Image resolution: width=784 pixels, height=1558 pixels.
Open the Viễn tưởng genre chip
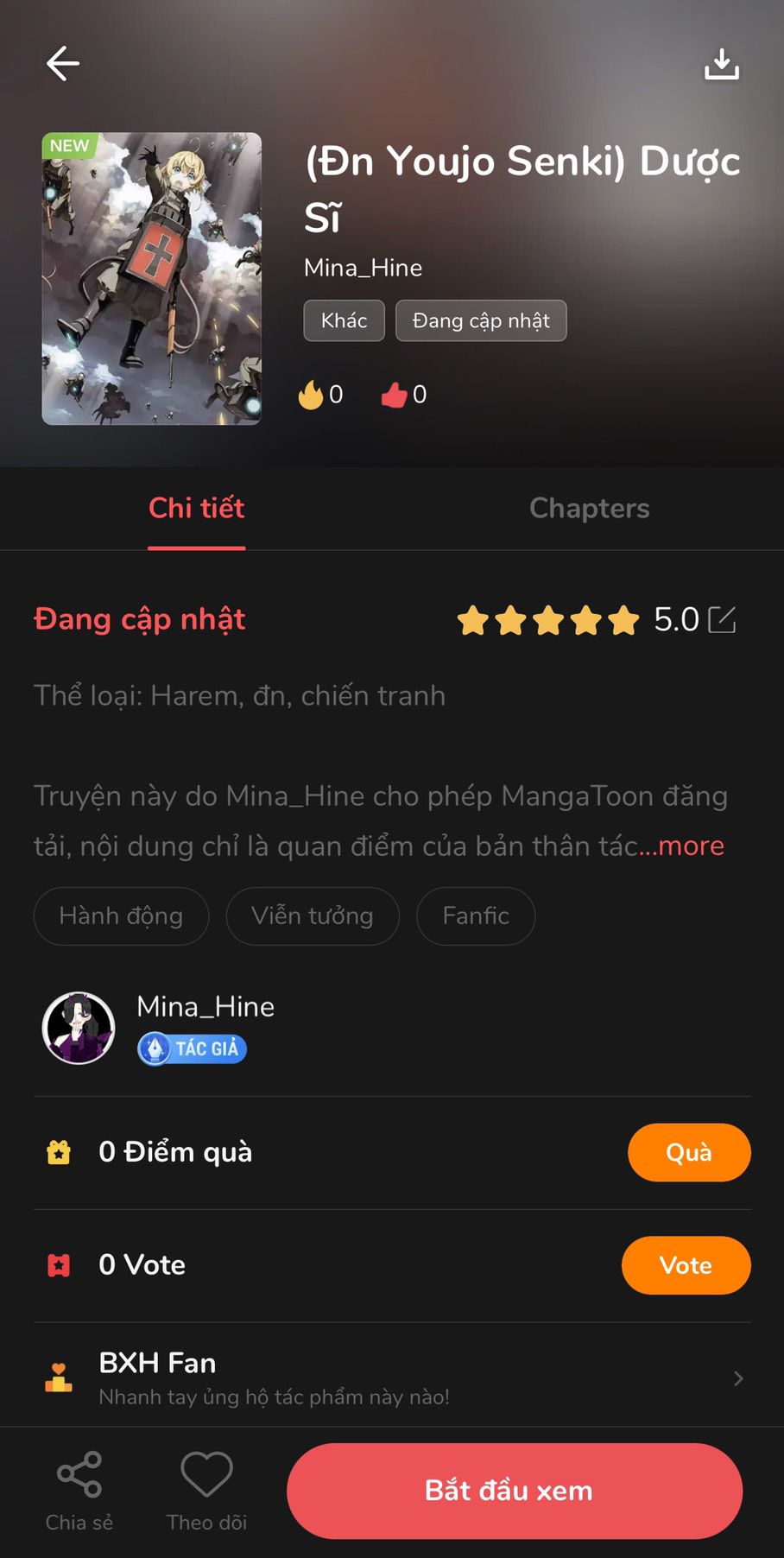[x=313, y=915]
